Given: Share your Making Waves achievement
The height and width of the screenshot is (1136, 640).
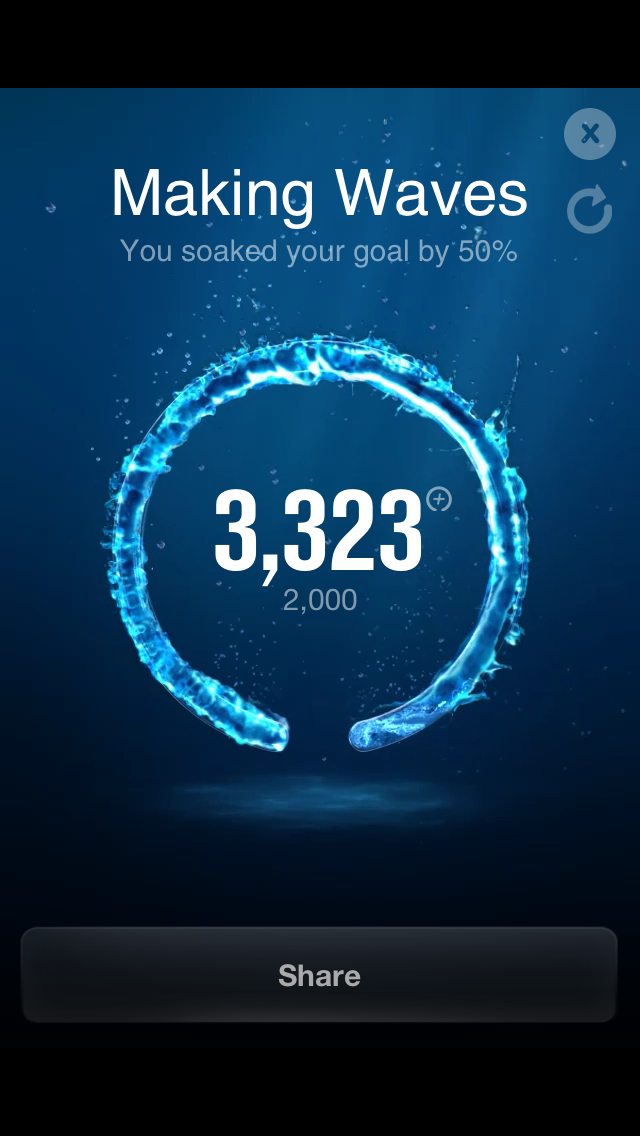Looking at the screenshot, I should 319,975.
